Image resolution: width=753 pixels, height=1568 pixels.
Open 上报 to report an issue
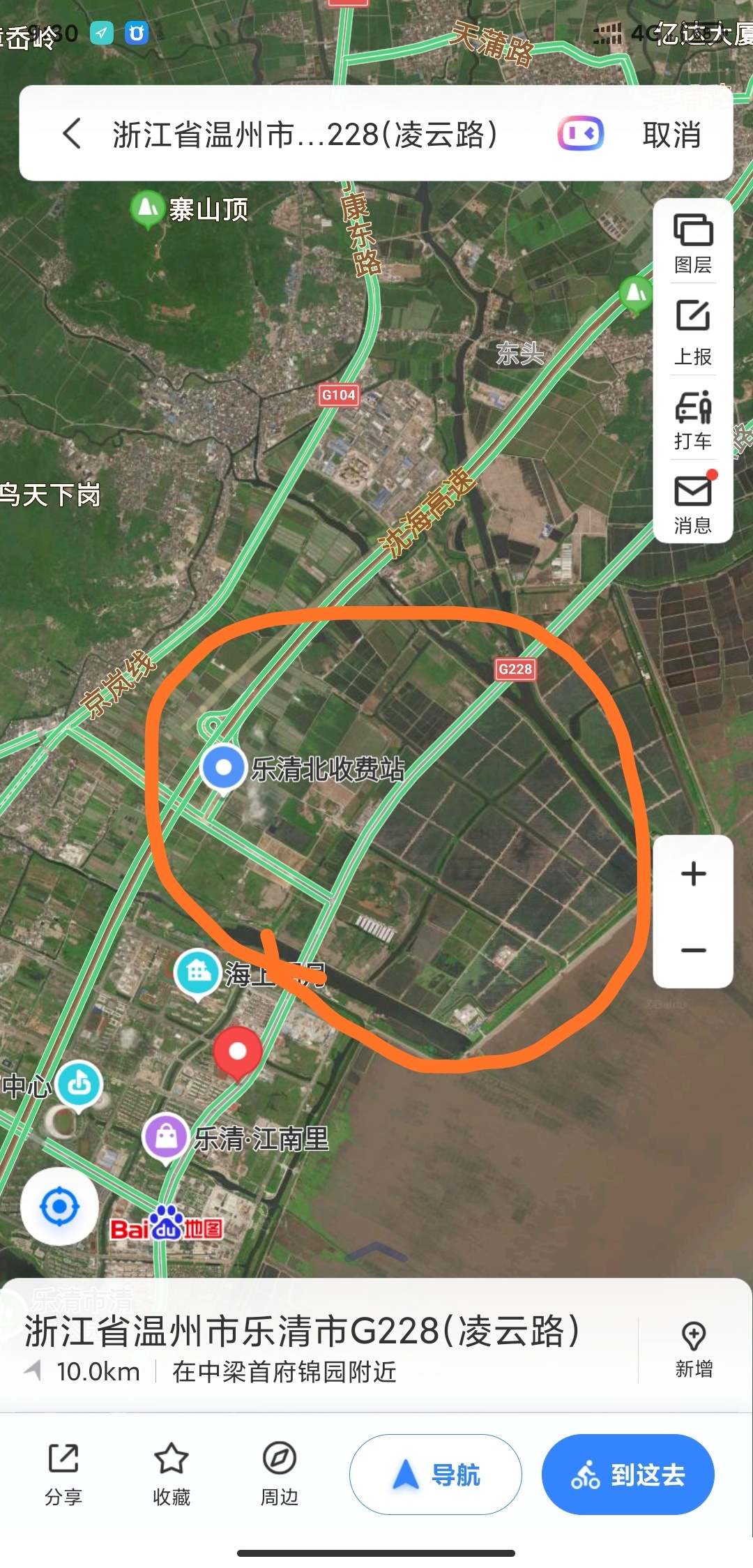[x=692, y=333]
